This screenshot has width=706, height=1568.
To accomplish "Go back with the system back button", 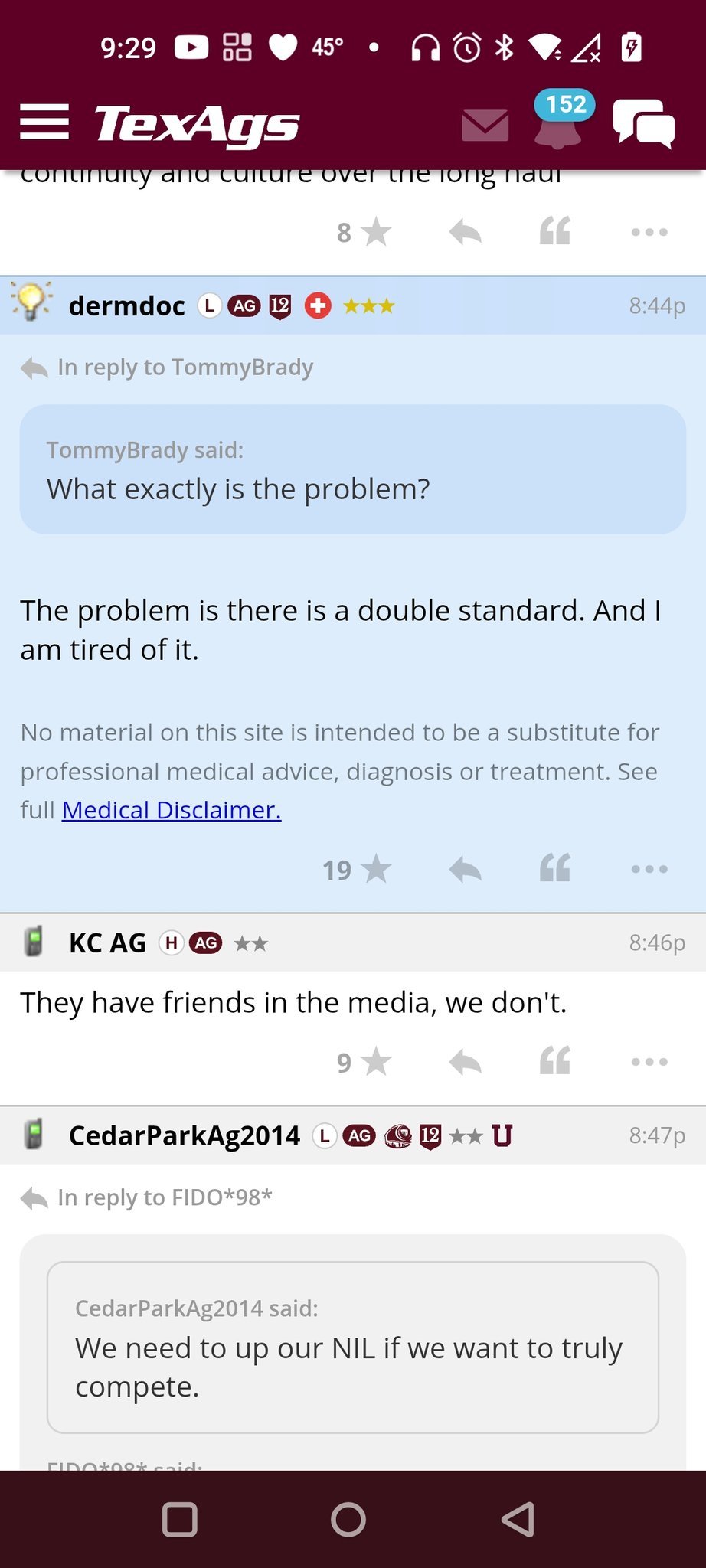I will pos(518,1519).
